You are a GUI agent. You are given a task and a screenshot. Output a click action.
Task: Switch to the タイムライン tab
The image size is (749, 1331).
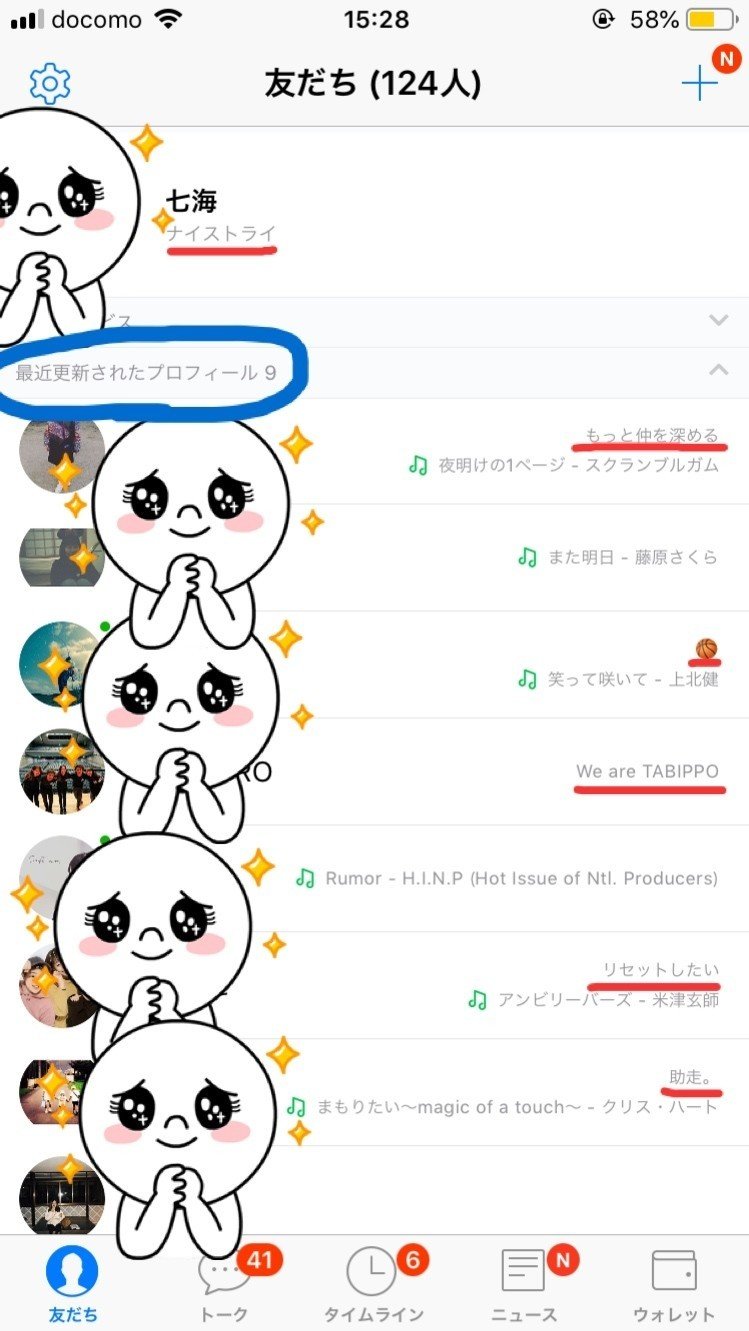(x=373, y=1285)
